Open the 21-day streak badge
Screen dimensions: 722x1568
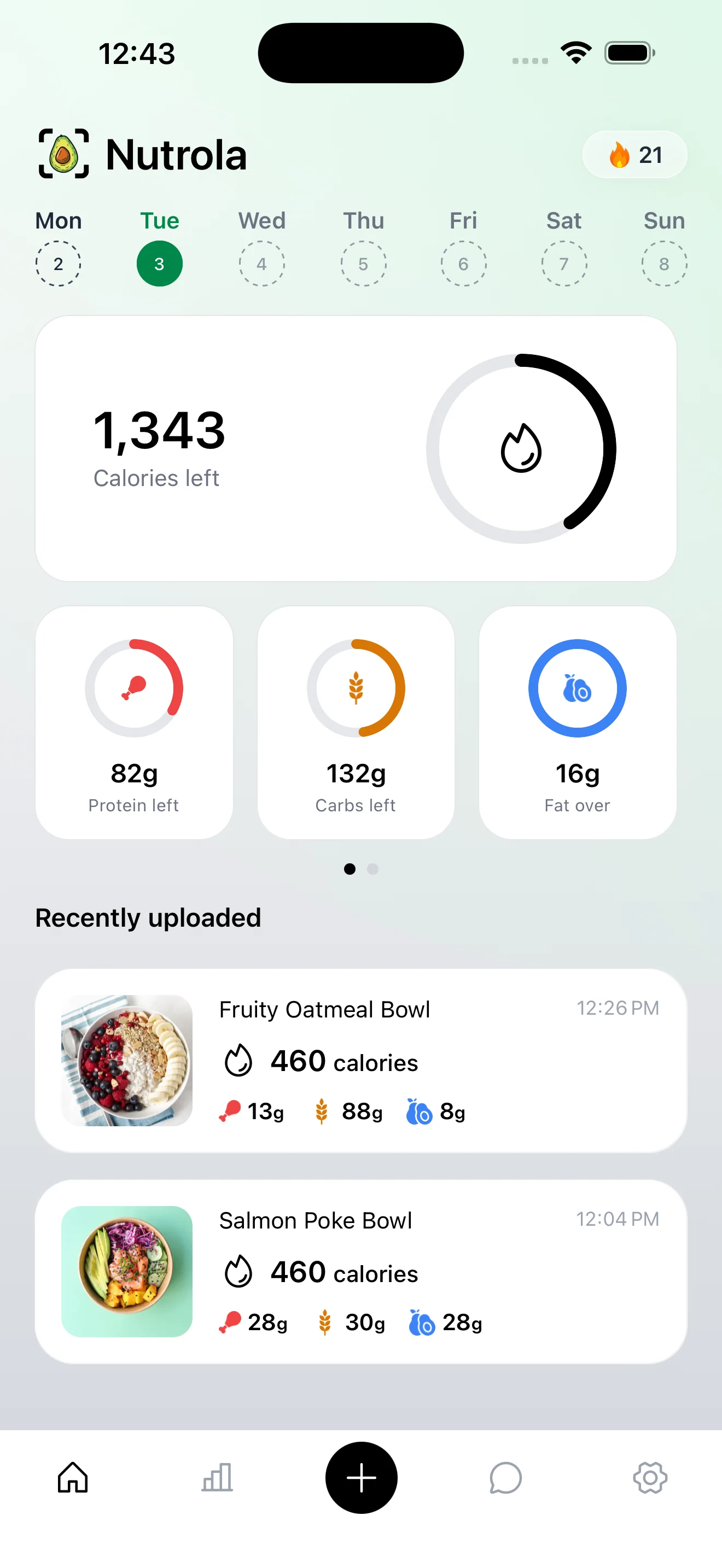(x=634, y=155)
